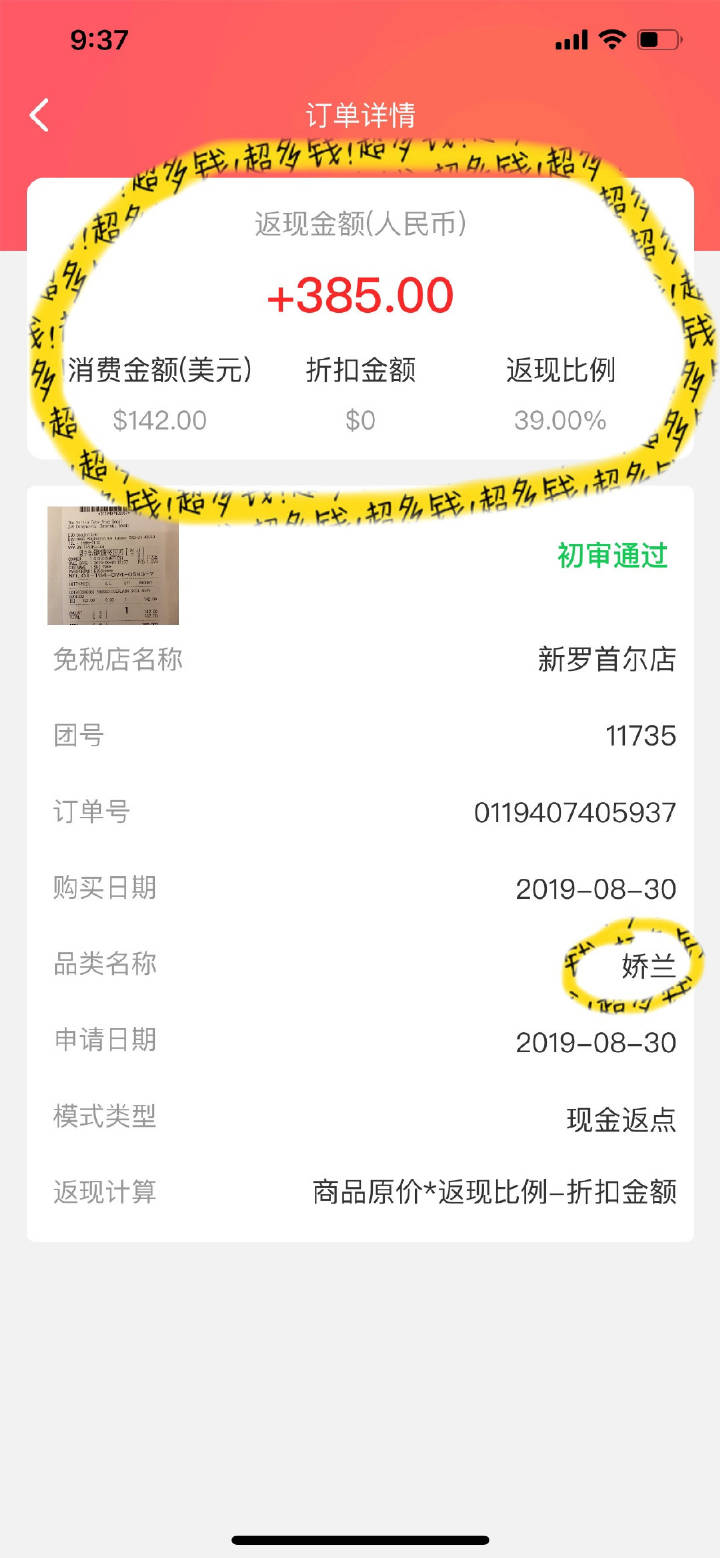Tap the purchase date 2019-08-30
The image size is (720, 1558).
[x=597, y=888]
